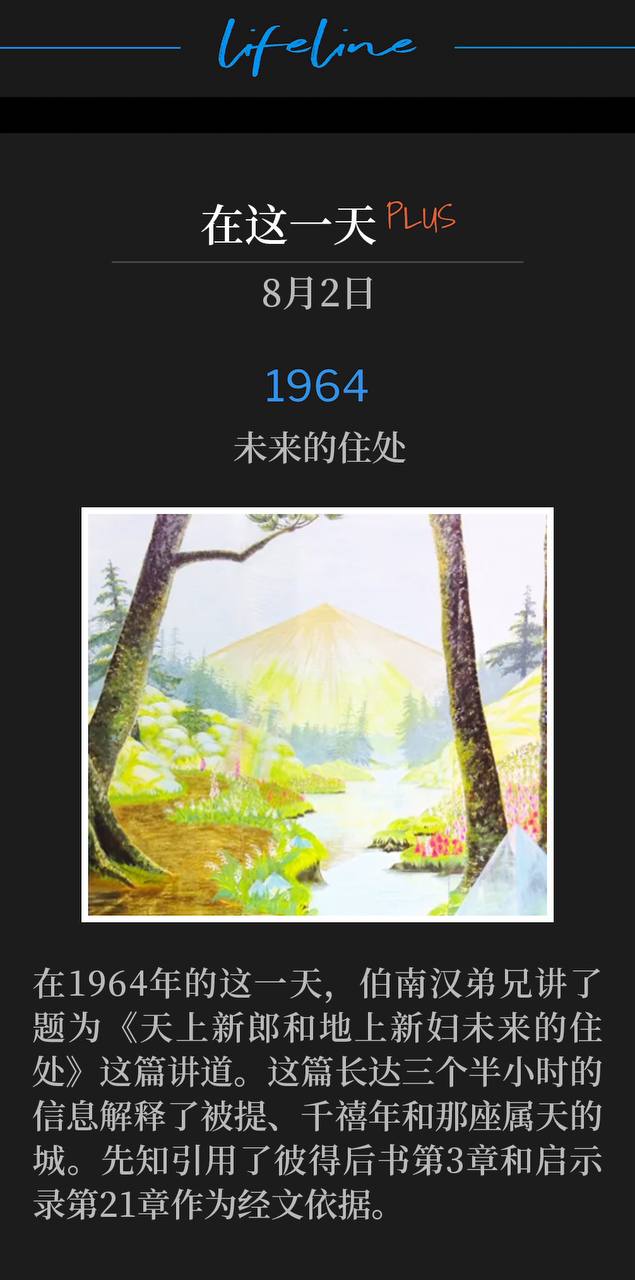Open the 未来的住处 landscape painting image
Image resolution: width=635 pixels, height=1280 pixels.
(x=317, y=715)
